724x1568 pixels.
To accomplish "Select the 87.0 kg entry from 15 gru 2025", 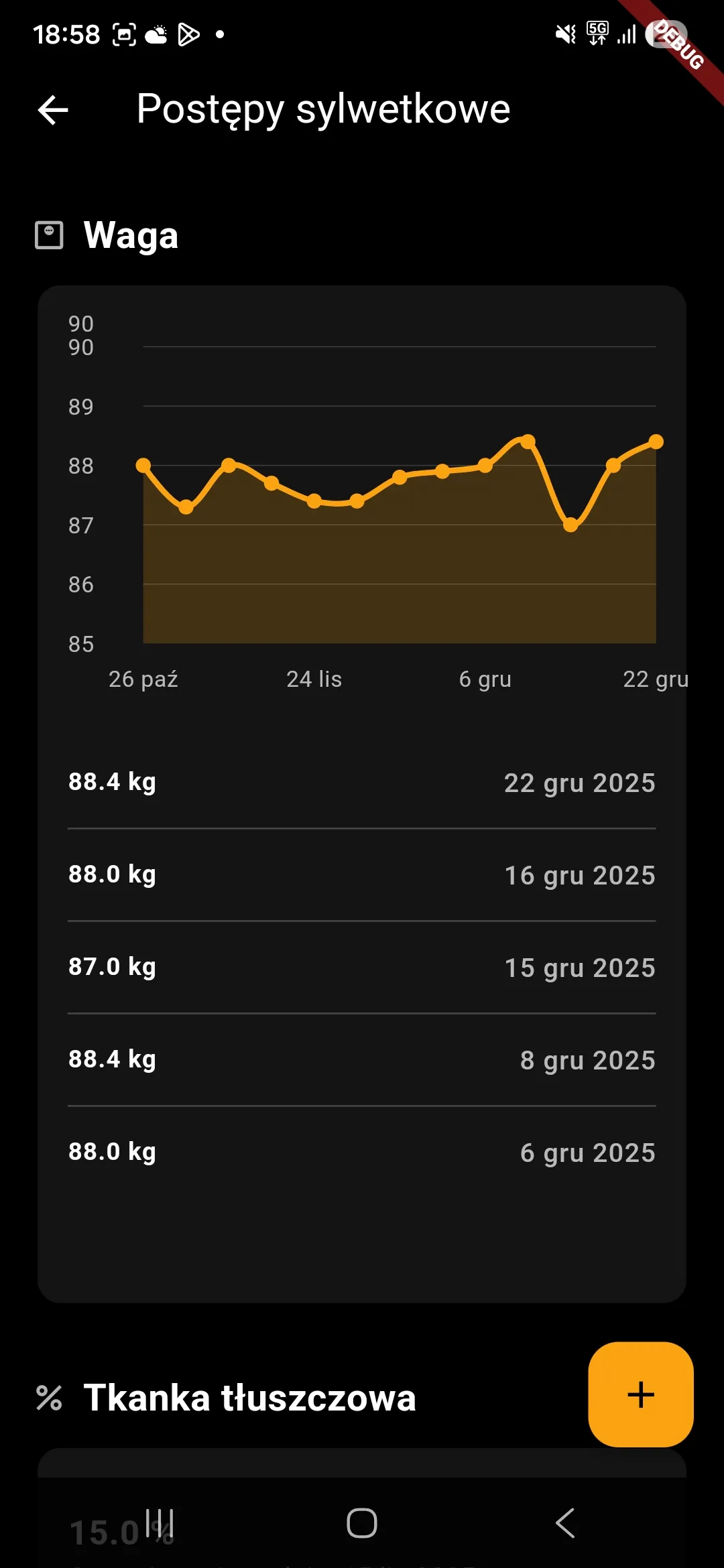I will coord(362,968).
